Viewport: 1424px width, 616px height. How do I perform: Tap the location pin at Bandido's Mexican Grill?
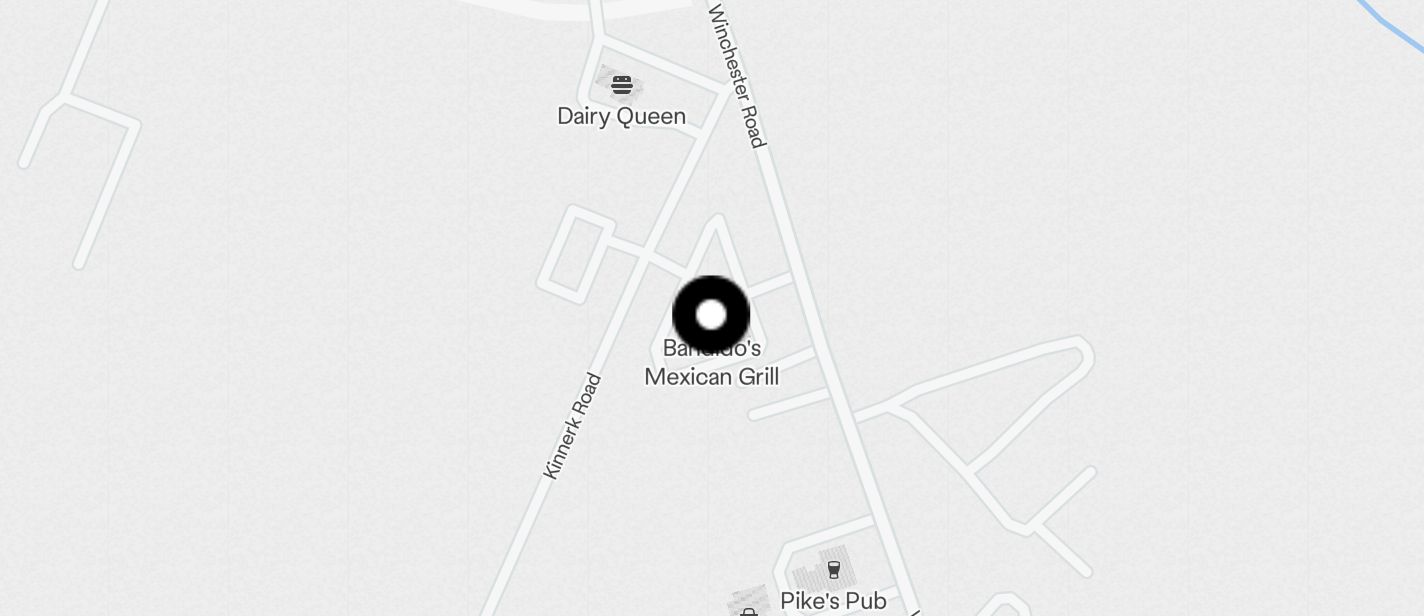[711, 315]
